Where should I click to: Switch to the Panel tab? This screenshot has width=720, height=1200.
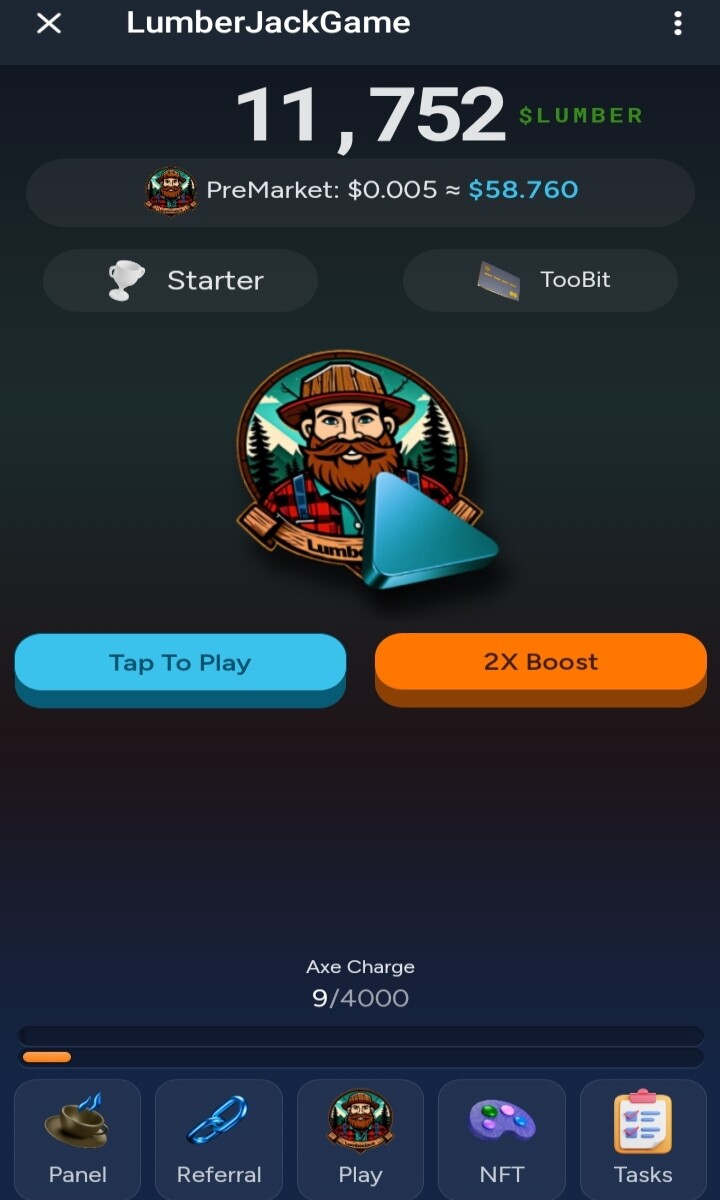point(77,1138)
